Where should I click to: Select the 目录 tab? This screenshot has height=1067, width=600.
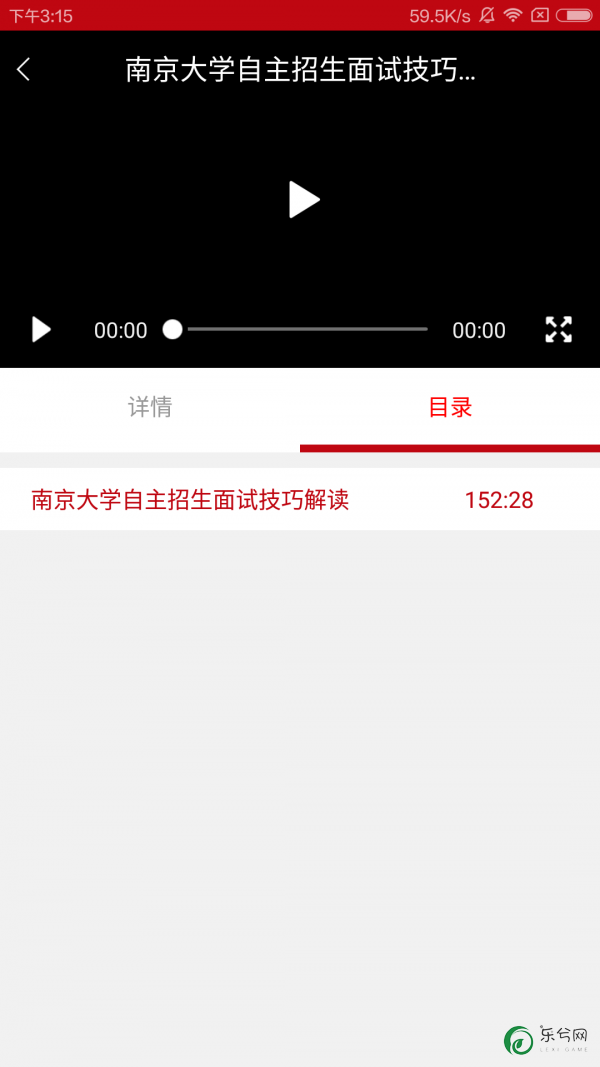point(450,407)
